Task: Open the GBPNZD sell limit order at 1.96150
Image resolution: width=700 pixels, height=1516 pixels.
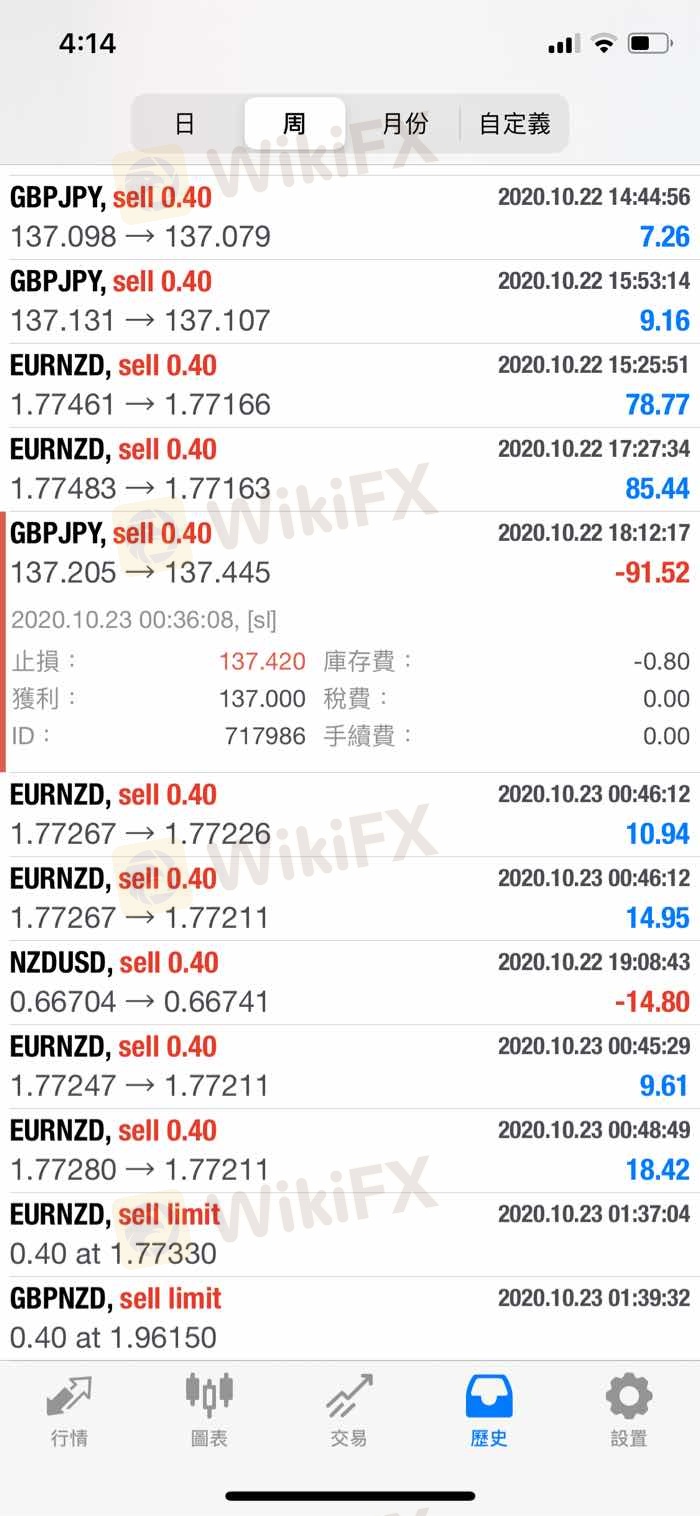Action: click(x=350, y=1318)
